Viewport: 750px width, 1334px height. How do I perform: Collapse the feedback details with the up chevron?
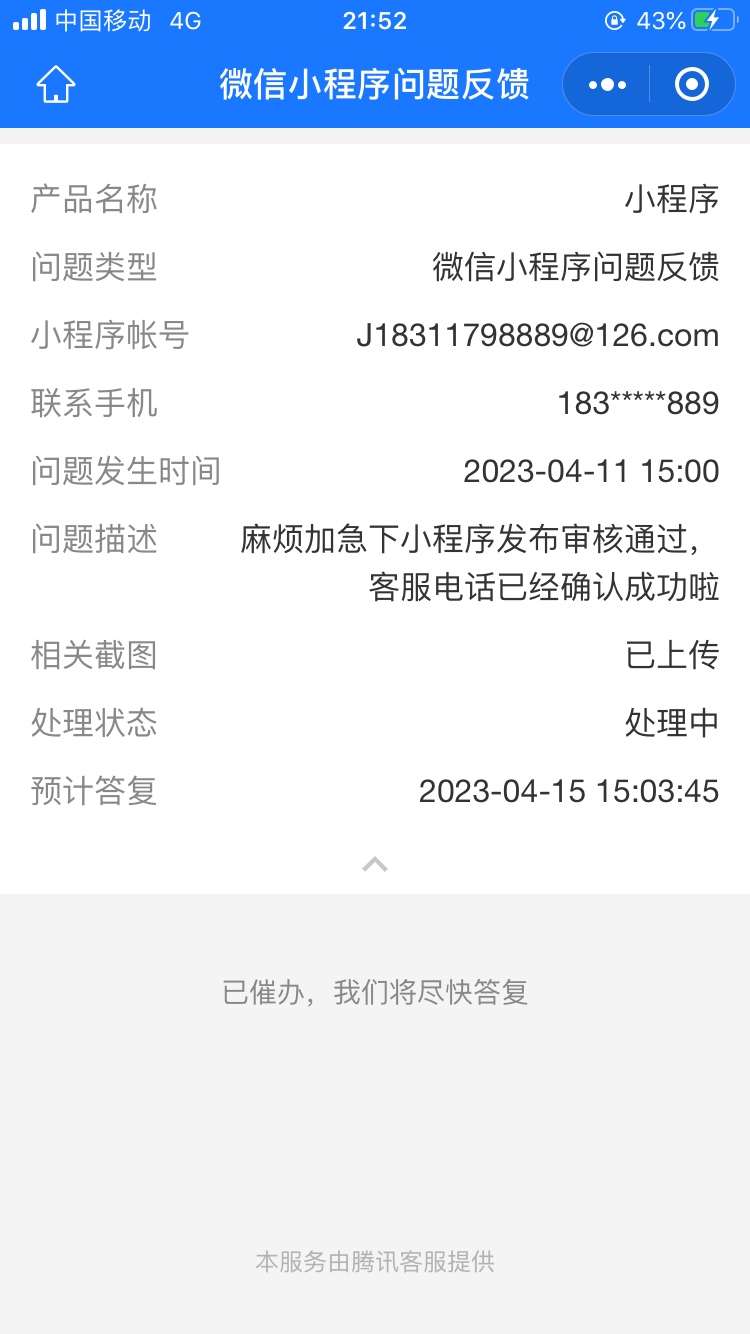(375, 864)
